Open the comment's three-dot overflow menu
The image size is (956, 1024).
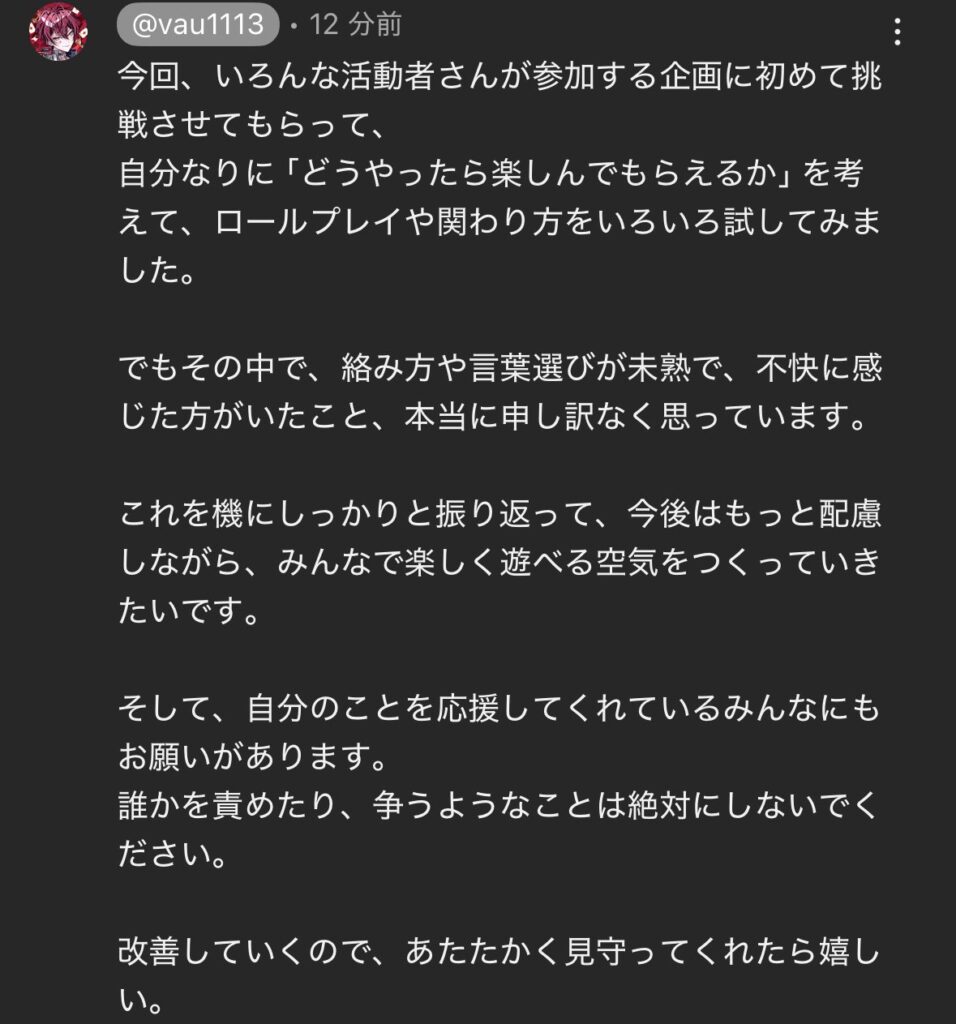pyautogui.click(x=897, y=31)
